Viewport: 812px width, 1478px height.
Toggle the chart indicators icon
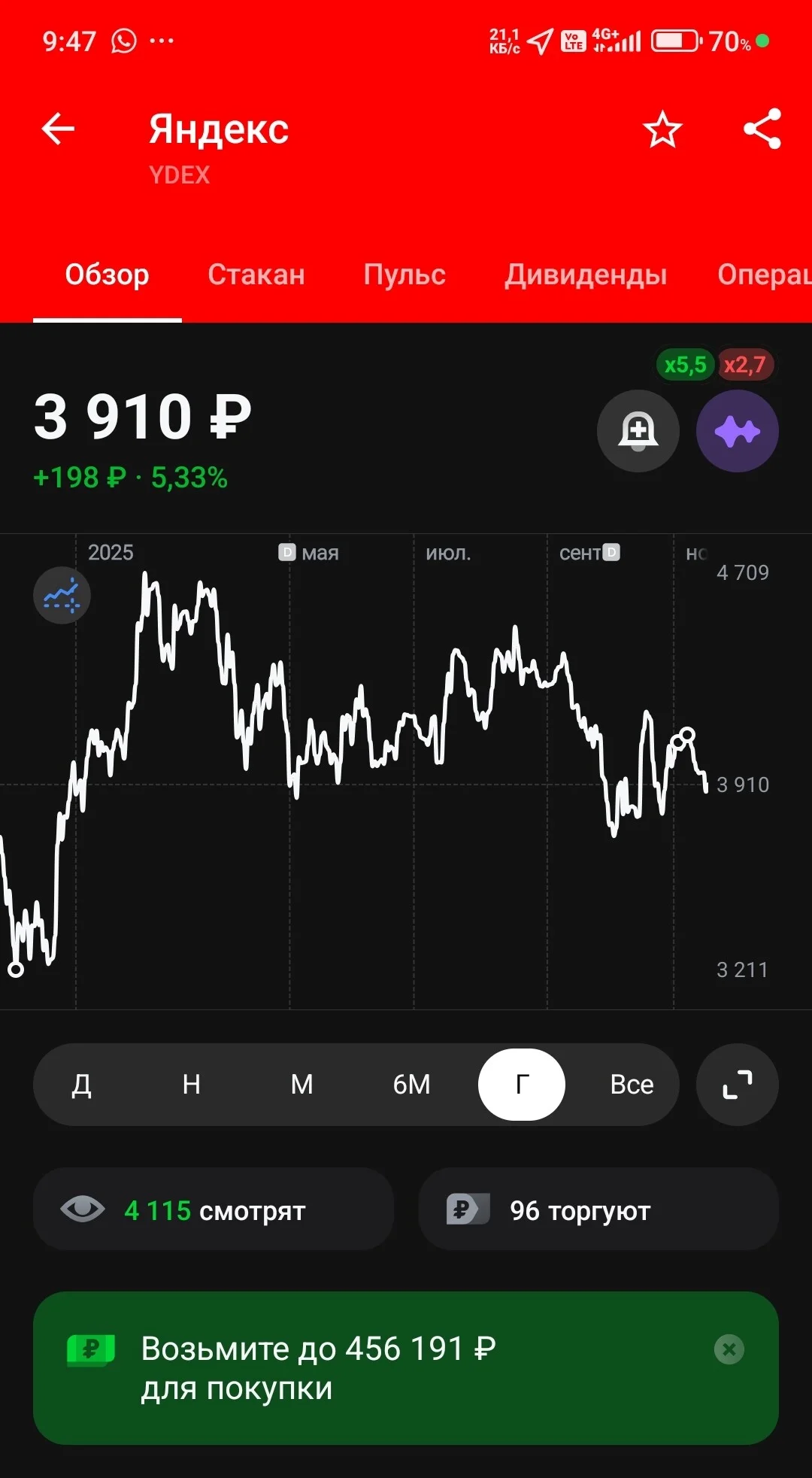[x=62, y=596]
